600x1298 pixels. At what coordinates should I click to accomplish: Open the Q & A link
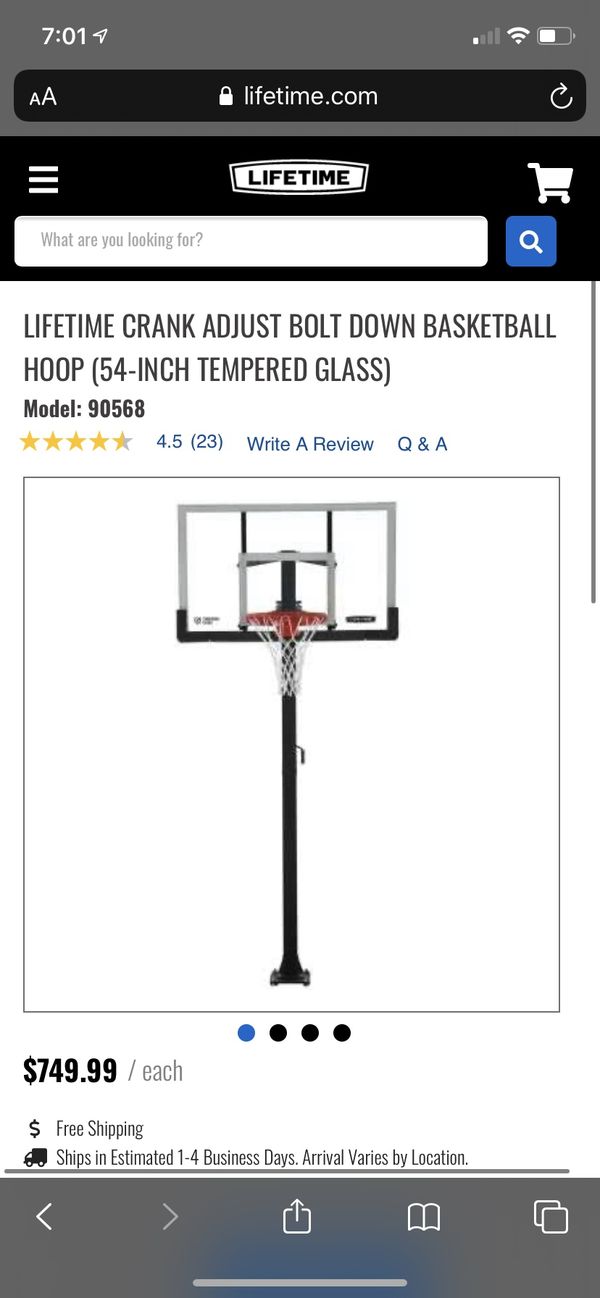click(x=422, y=444)
